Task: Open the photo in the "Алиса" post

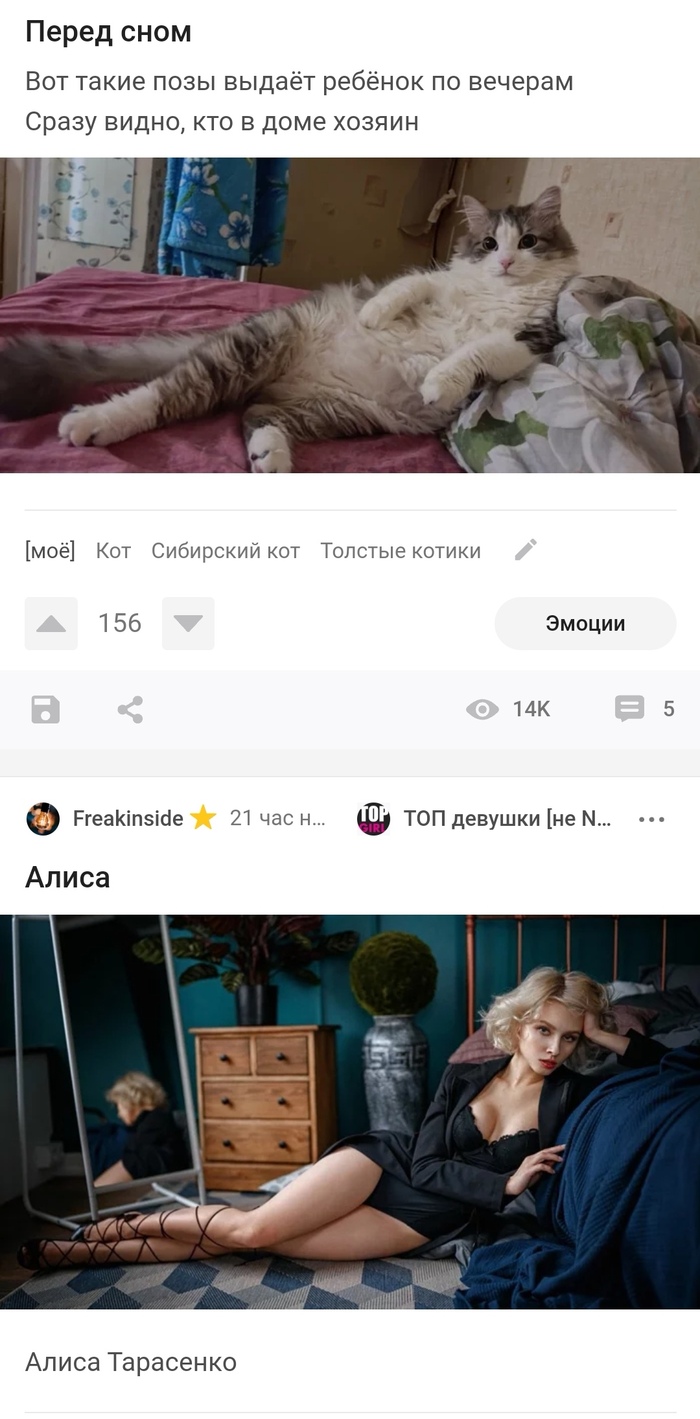Action: click(x=350, y=1111)
